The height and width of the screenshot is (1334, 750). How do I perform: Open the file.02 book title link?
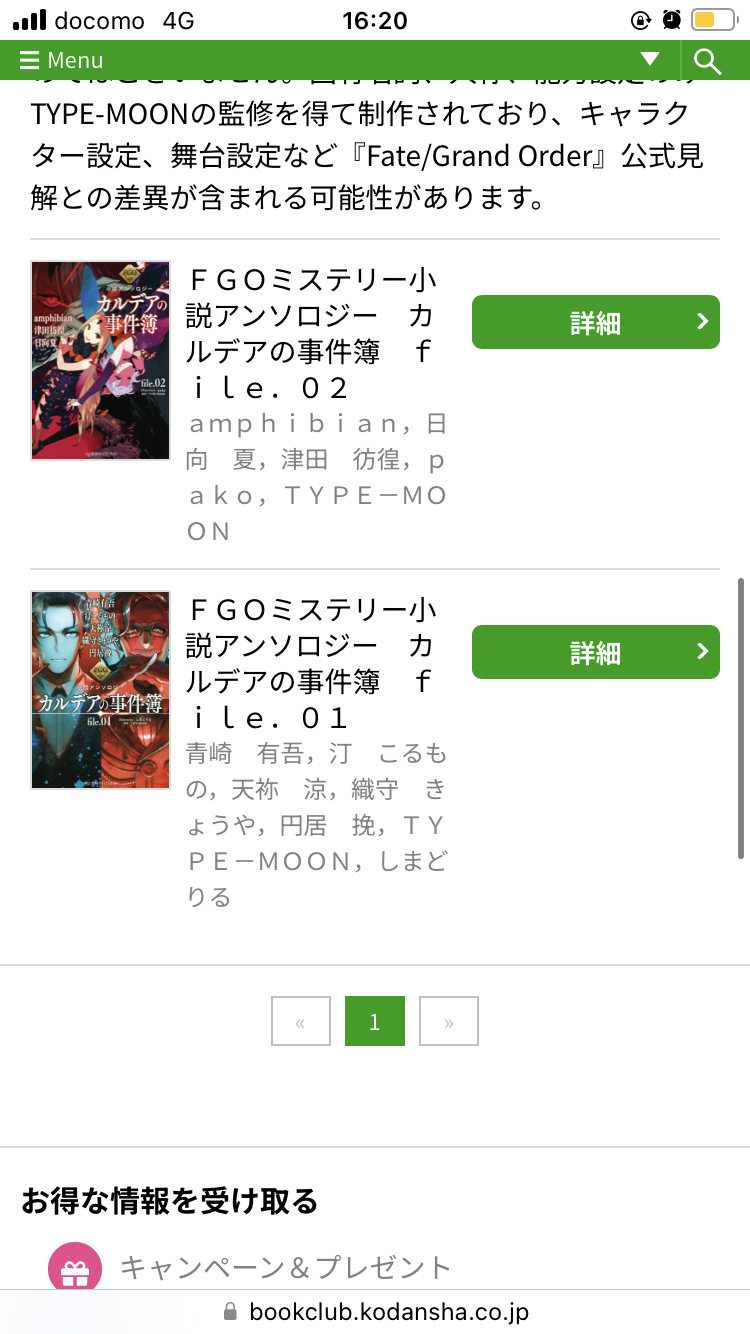pyautogui.click(x=312, y=333)
